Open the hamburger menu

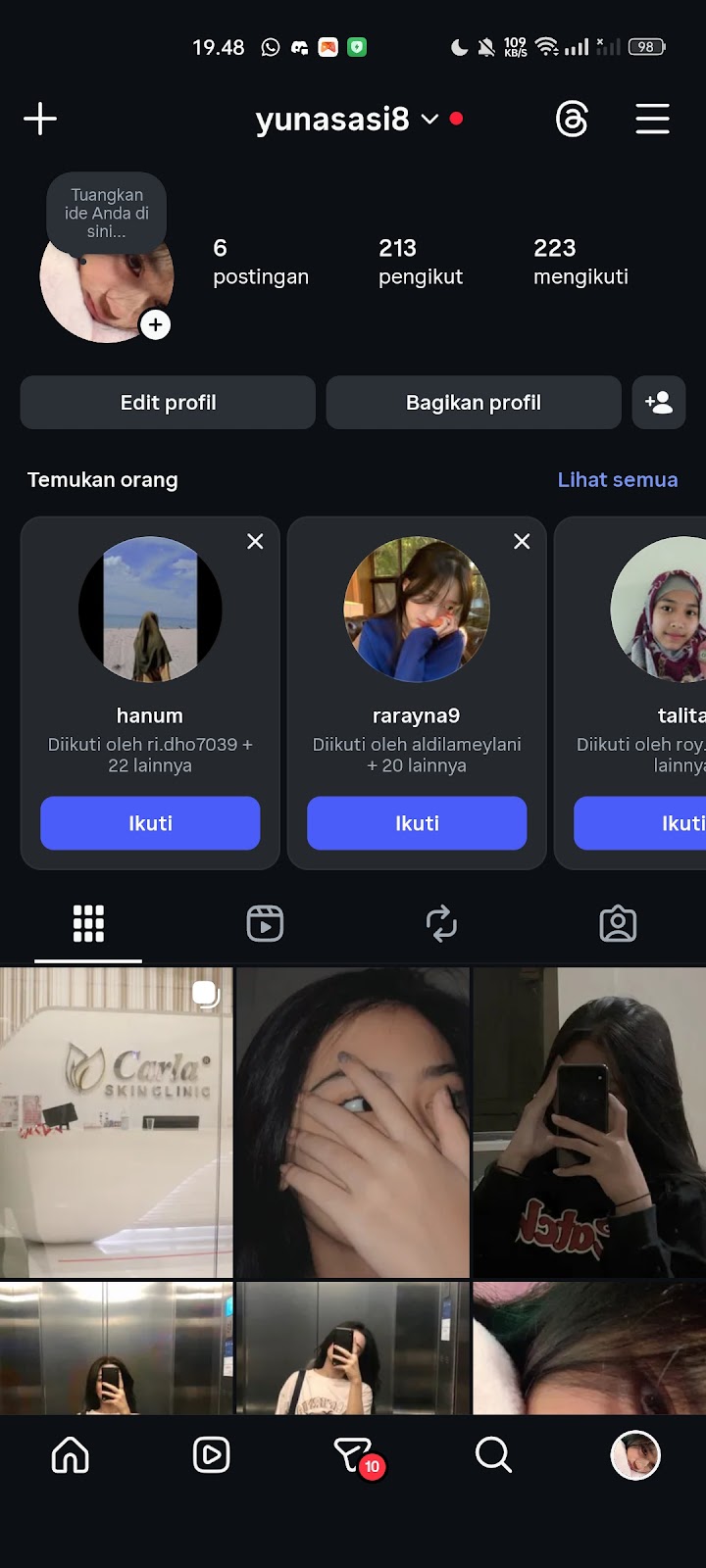[652, 120]
